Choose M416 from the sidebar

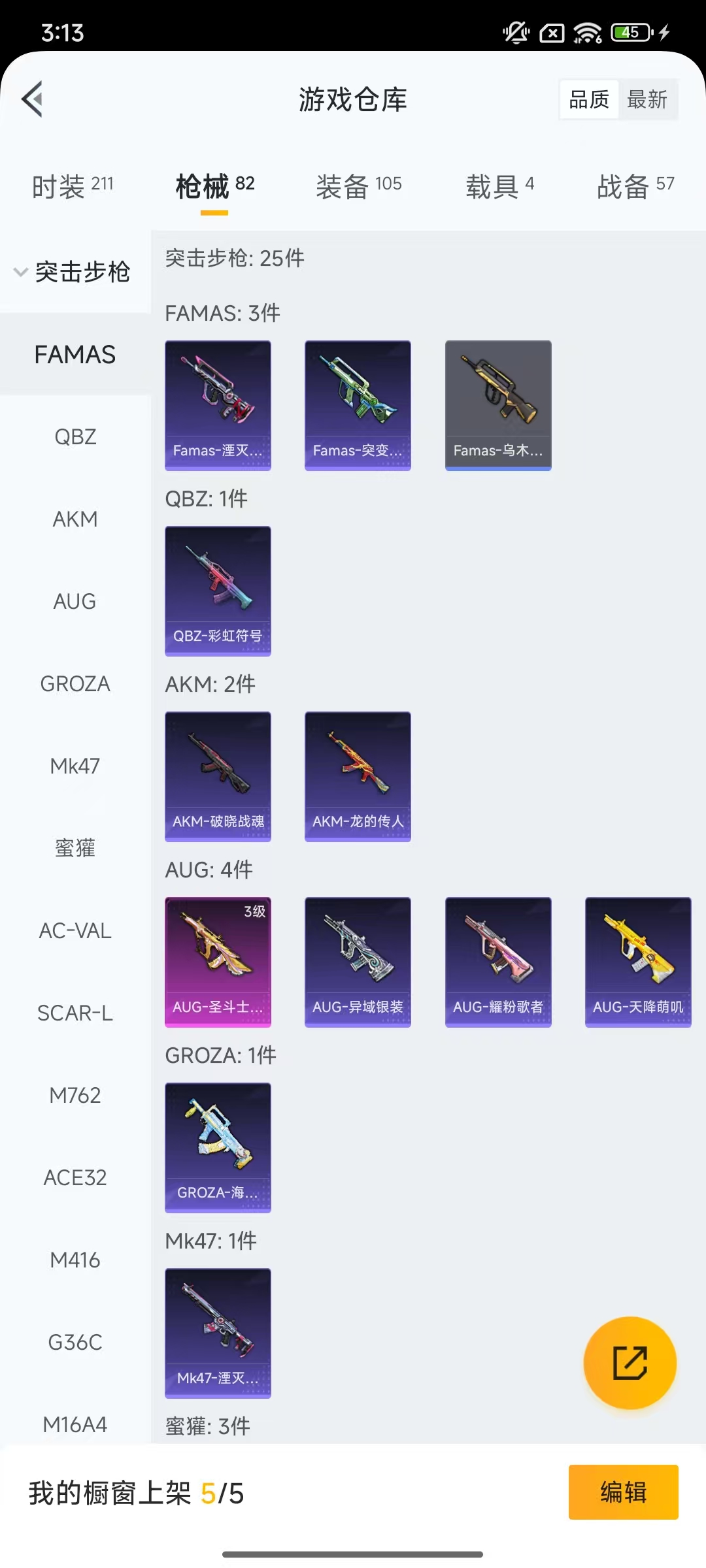pos(75,1260)
